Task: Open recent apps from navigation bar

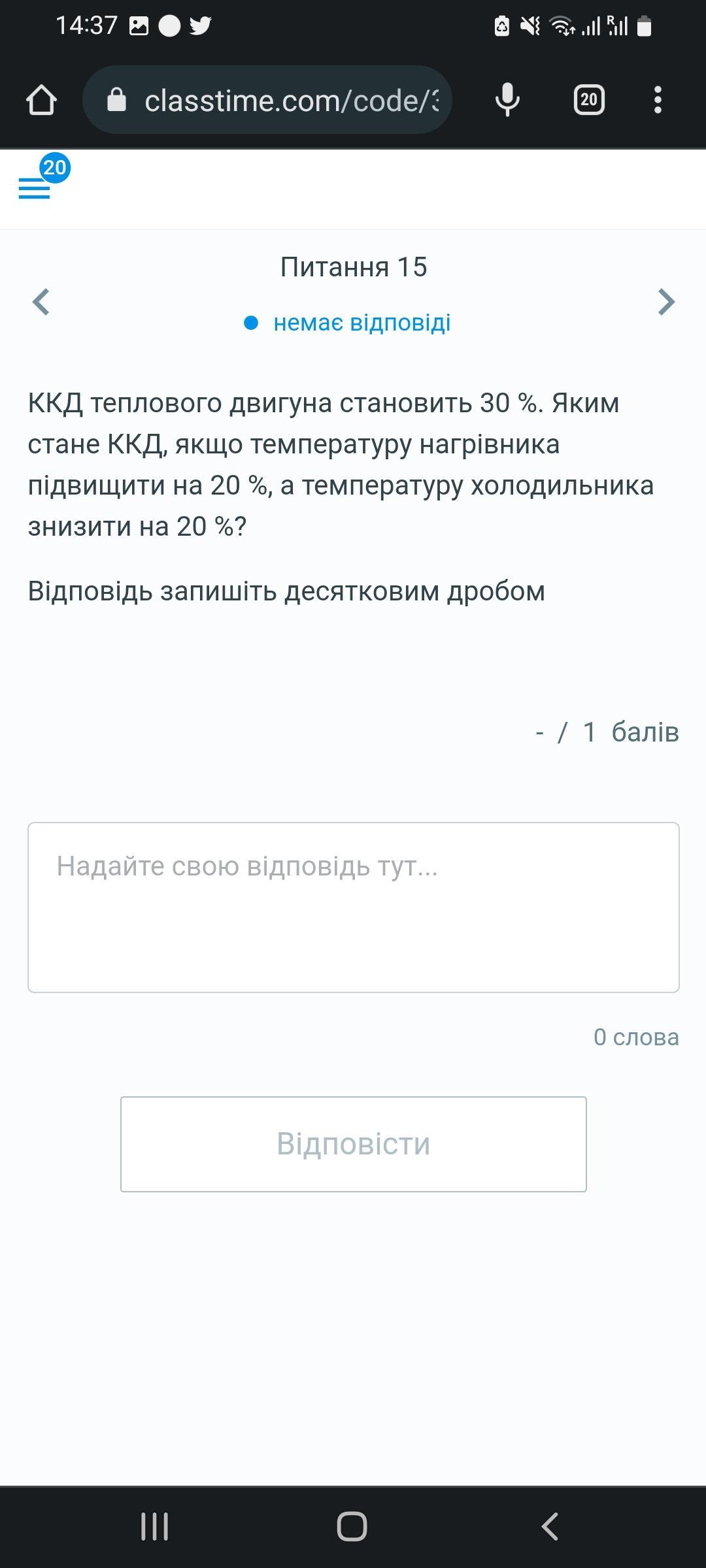Action: pos(155,1527)
